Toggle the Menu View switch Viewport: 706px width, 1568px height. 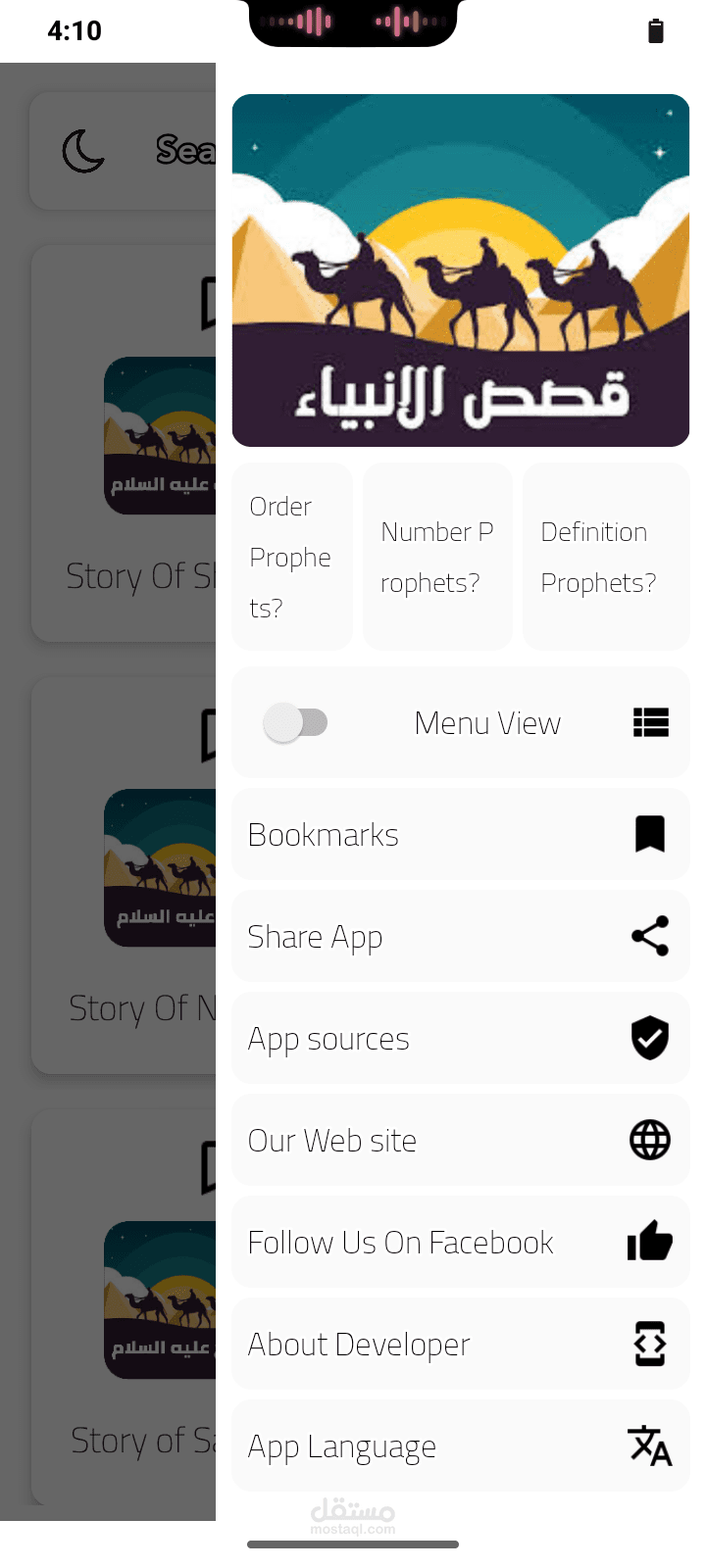(296, 723)
